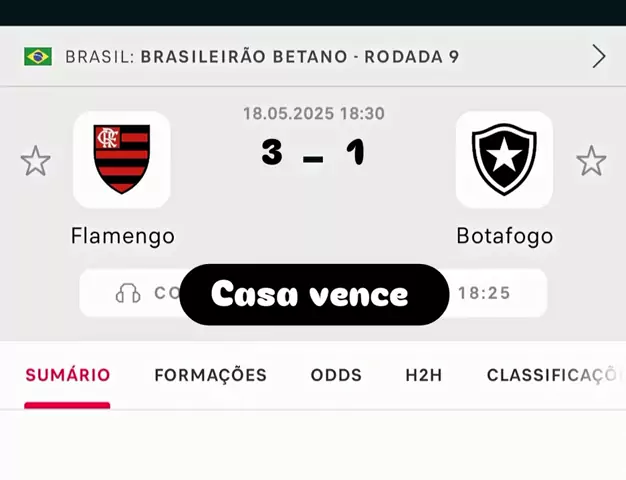
Task: Switch to the H2H tab
Action: coord(423,376)
